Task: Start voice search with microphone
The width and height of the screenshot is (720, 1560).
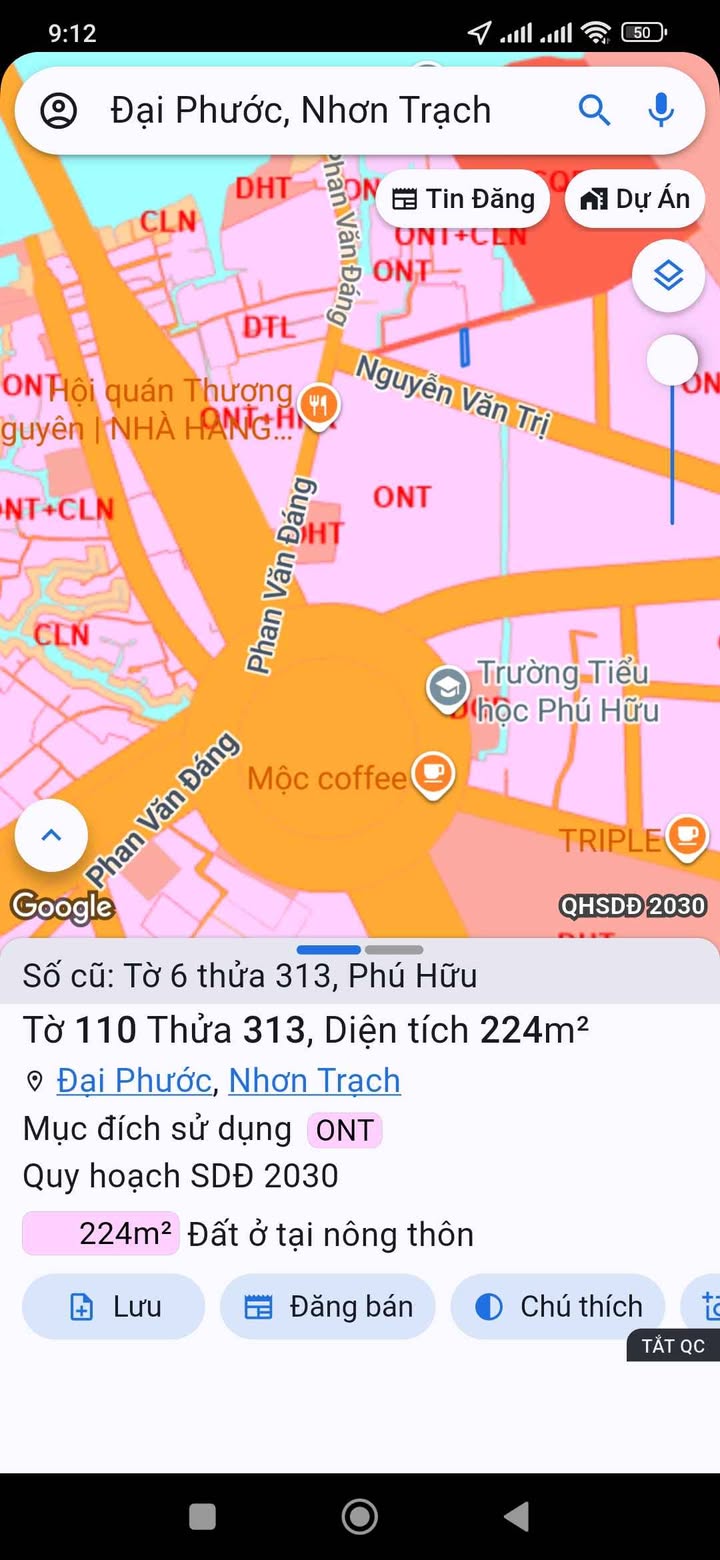Action: [x=661, y=110]
